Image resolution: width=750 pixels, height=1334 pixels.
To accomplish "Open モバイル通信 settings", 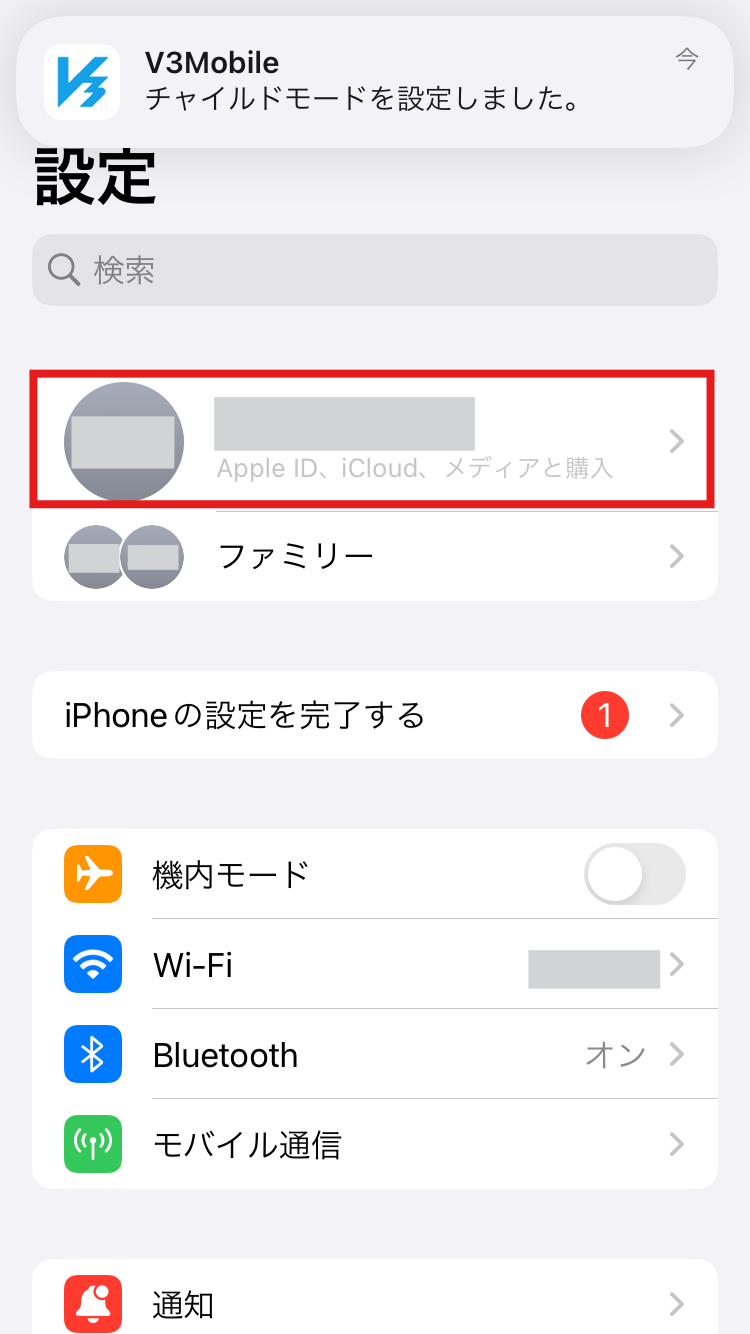I will pos(375,1144).
